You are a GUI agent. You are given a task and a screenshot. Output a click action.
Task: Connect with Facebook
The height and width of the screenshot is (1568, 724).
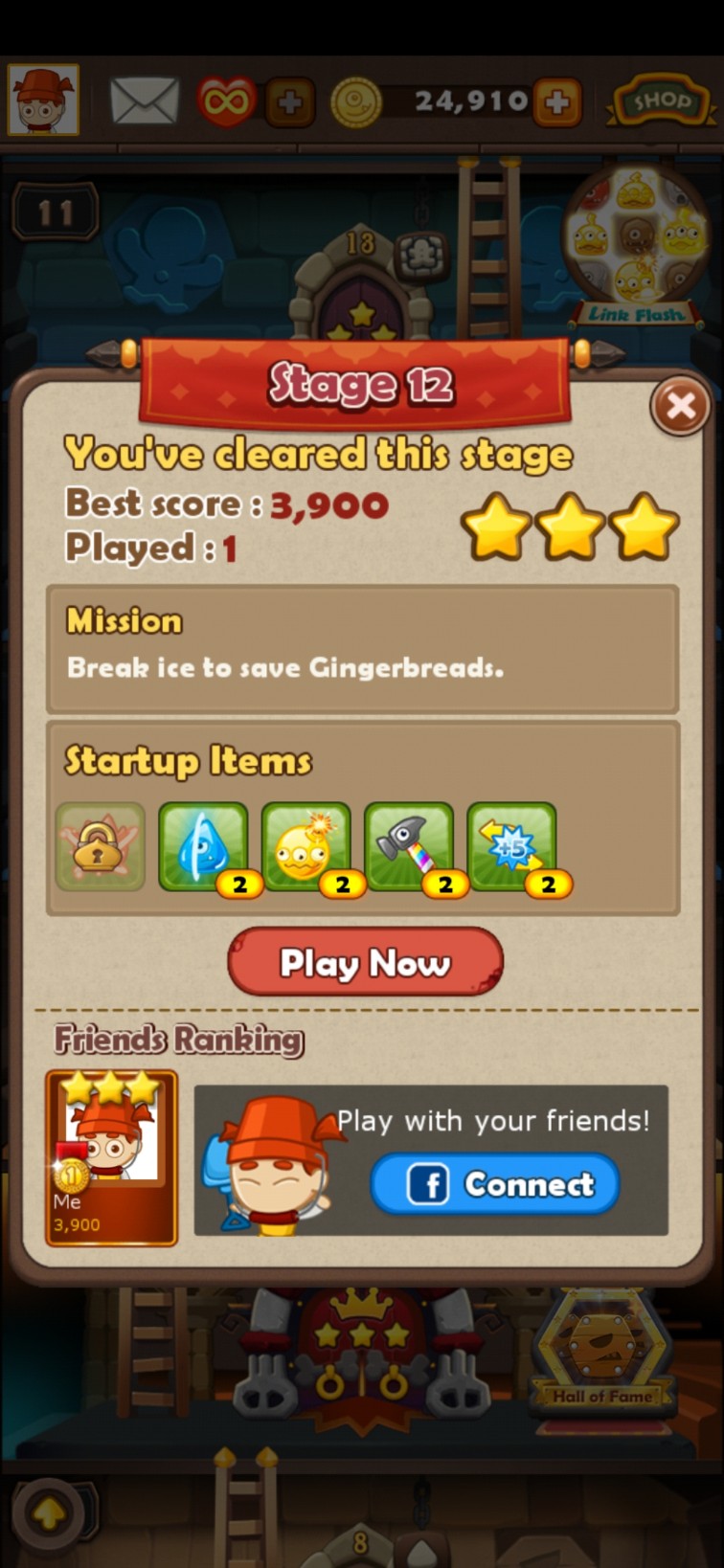[495, 1184]
